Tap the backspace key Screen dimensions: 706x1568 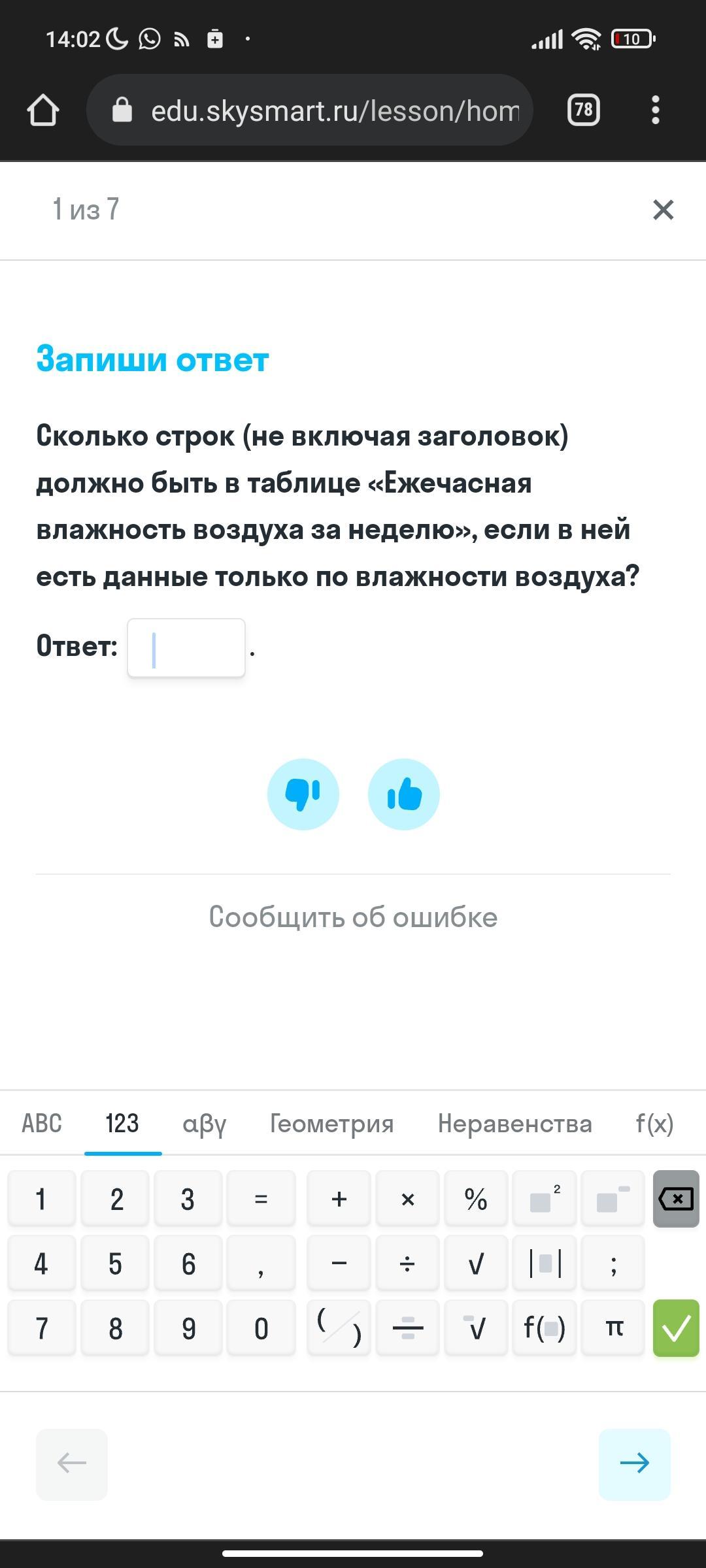pos(676,1199)
